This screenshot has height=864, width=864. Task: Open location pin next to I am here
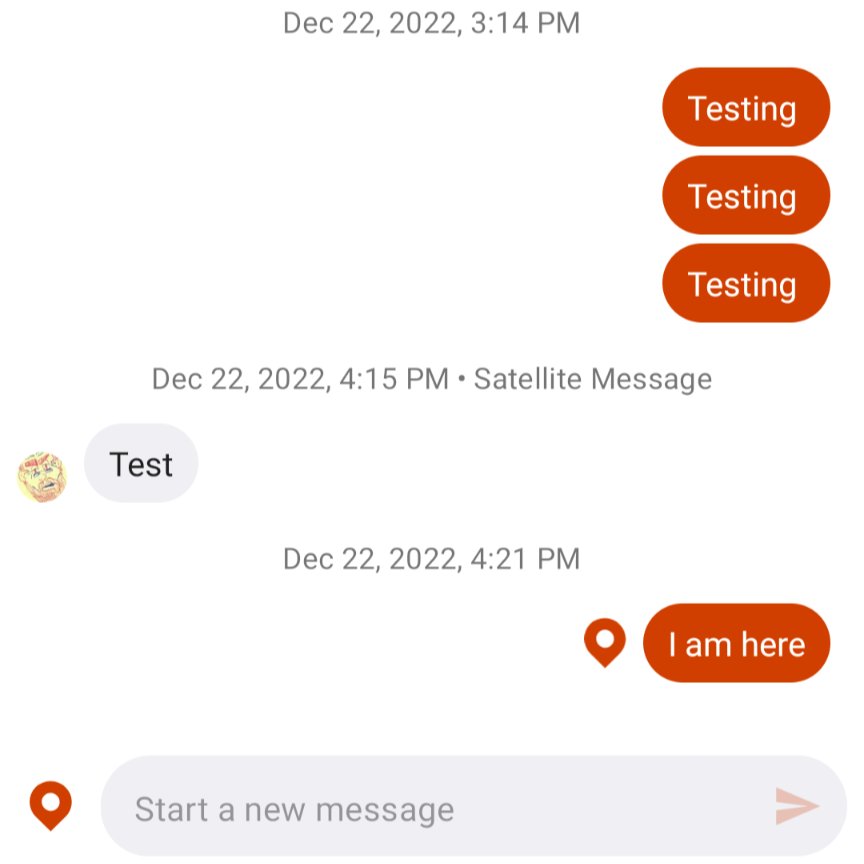605,642
